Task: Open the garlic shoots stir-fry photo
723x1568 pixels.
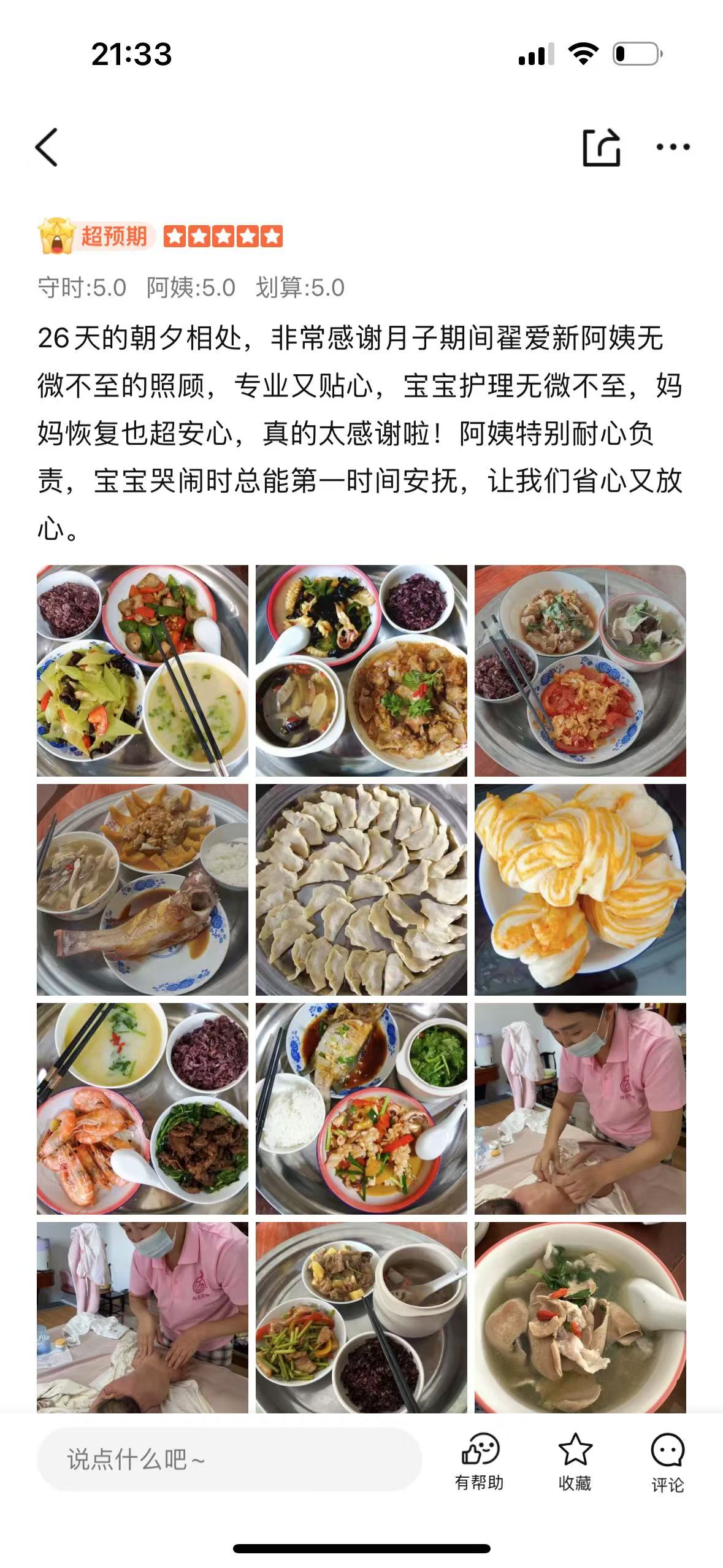Action: pyautogui.click(x=361, y=1319)
